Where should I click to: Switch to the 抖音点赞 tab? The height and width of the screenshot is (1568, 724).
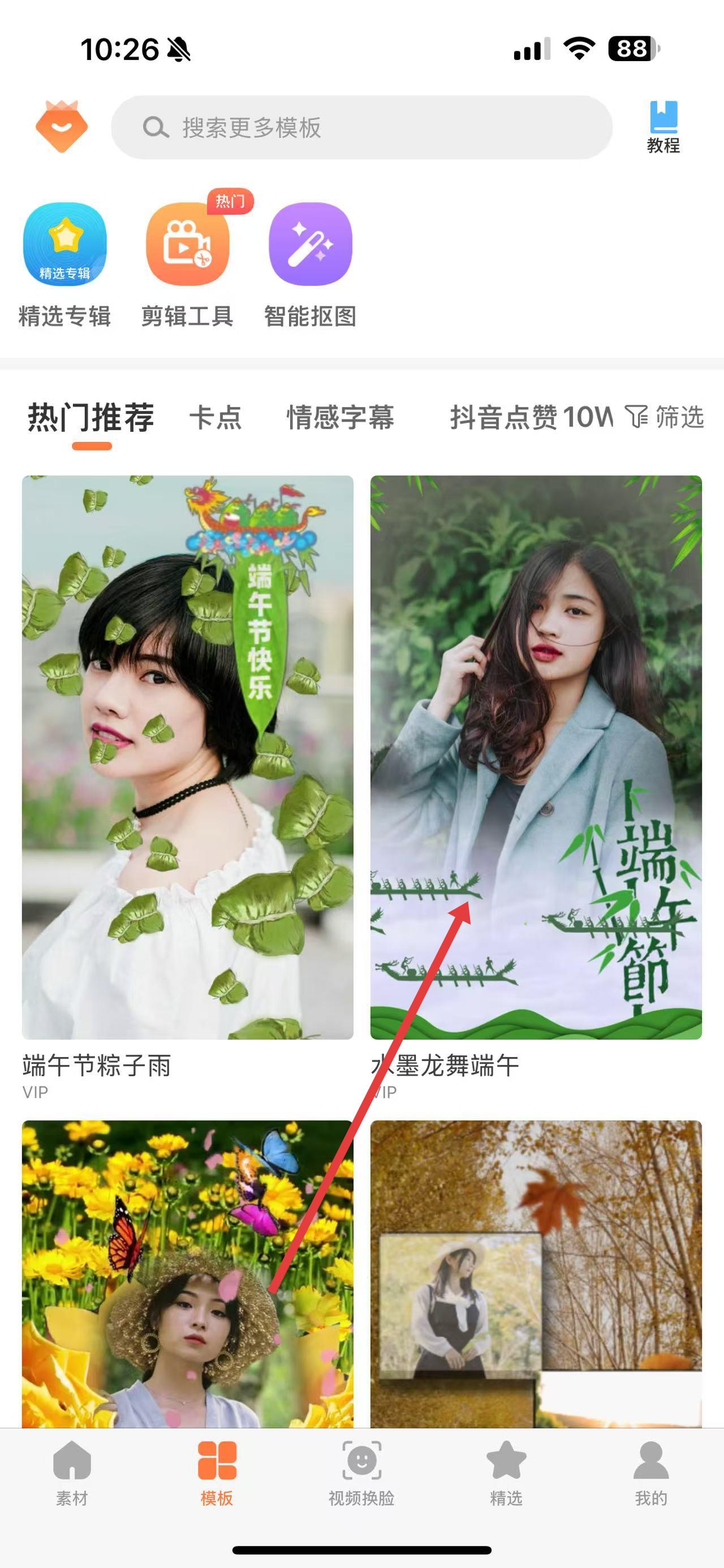[530, 418]
